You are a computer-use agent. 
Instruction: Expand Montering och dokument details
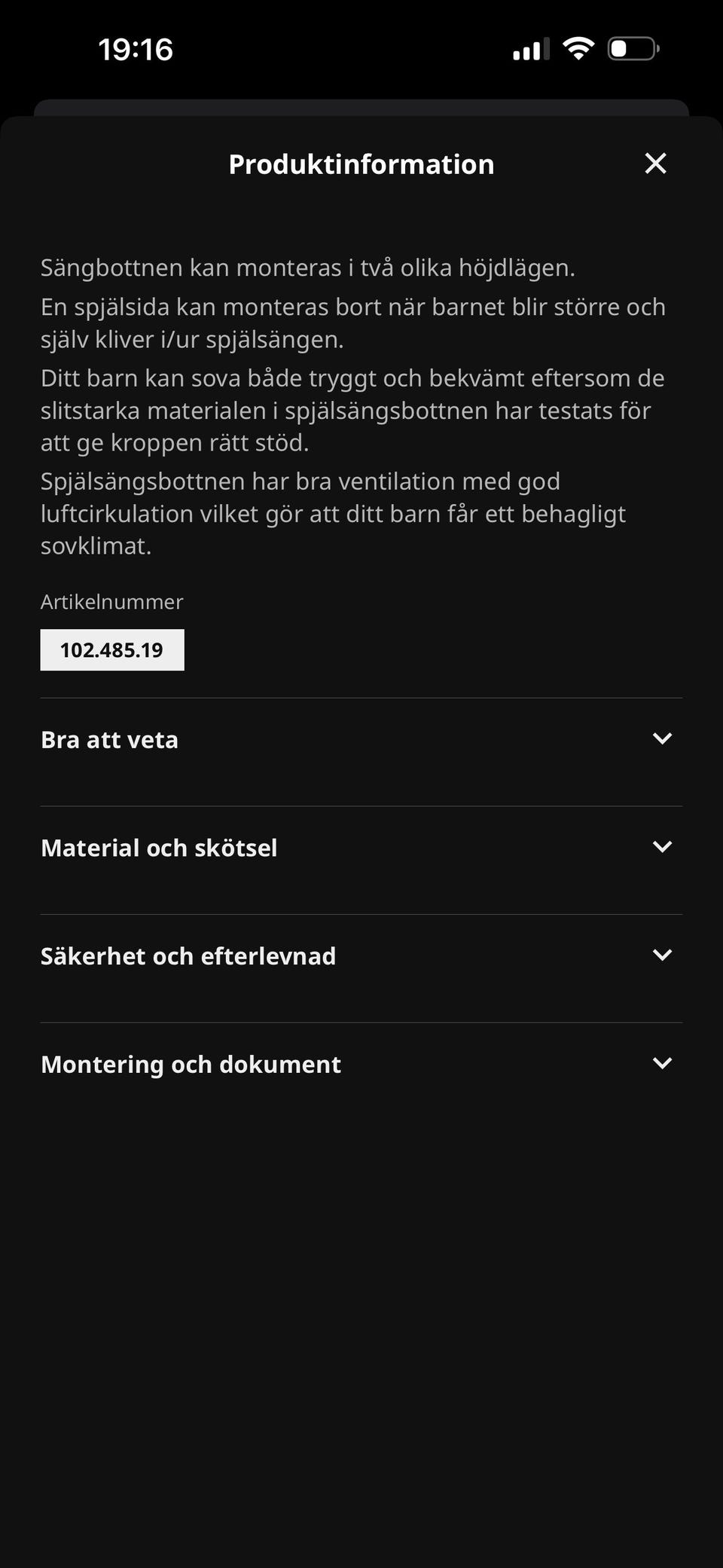click(361, 1064)
